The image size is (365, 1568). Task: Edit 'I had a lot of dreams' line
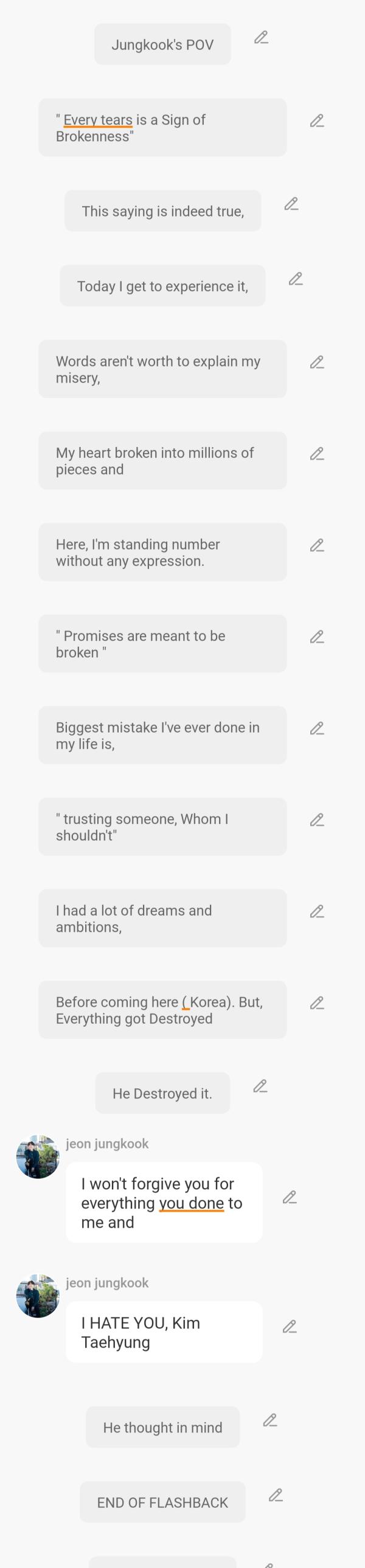pyautogui.click(x=317, y=912)
